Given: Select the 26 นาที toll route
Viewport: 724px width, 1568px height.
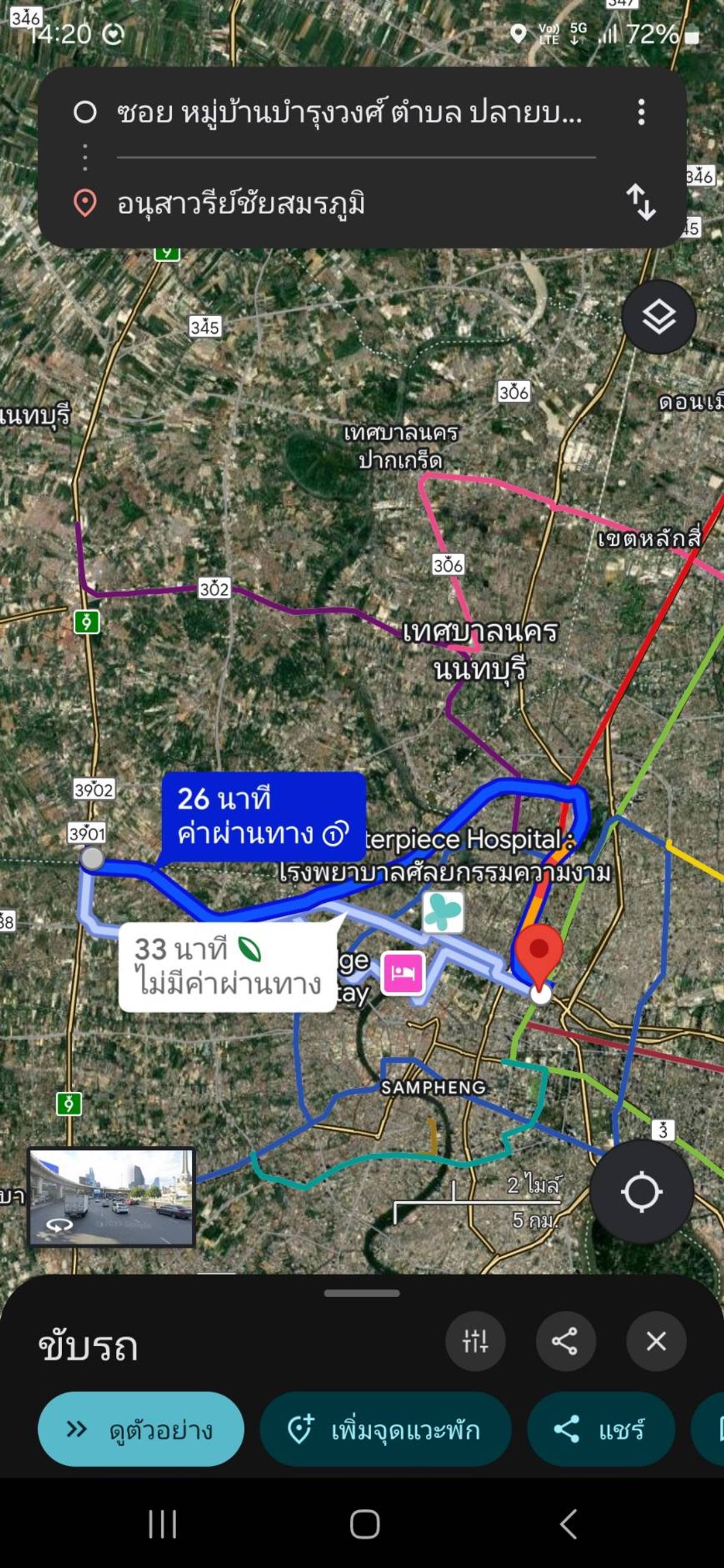Looking at the screenshot, I should click(x=263, y=816).
